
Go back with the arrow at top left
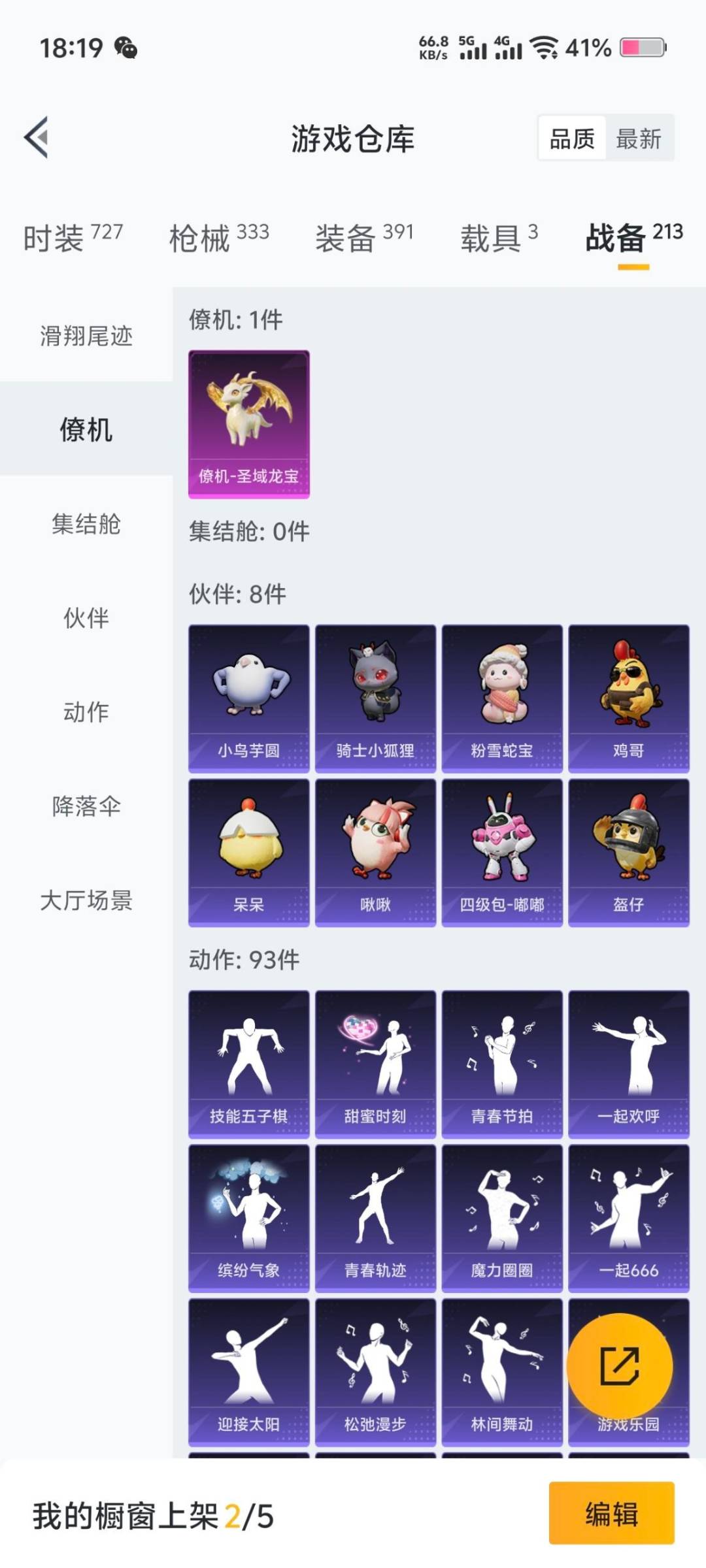coord(37,139)
